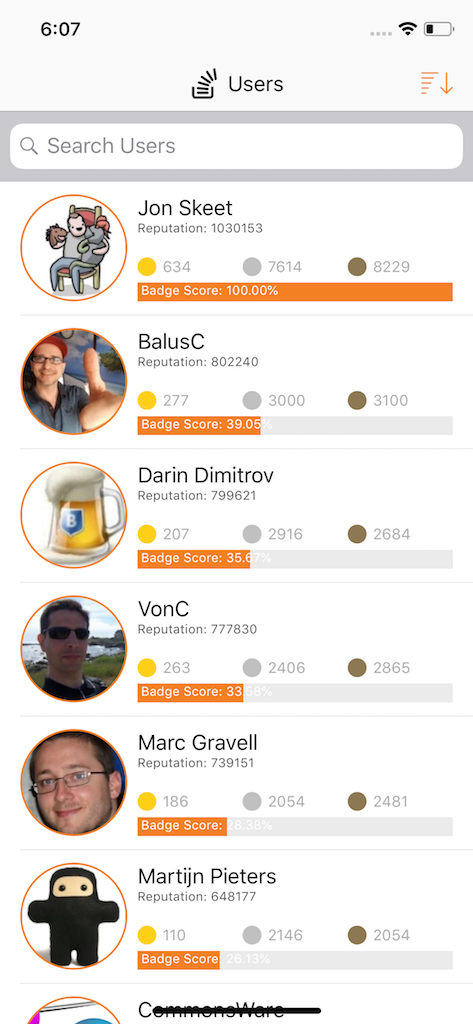The image size is (473, 1024).
Task: Open the sort order icon
Action: coord(436,84)
